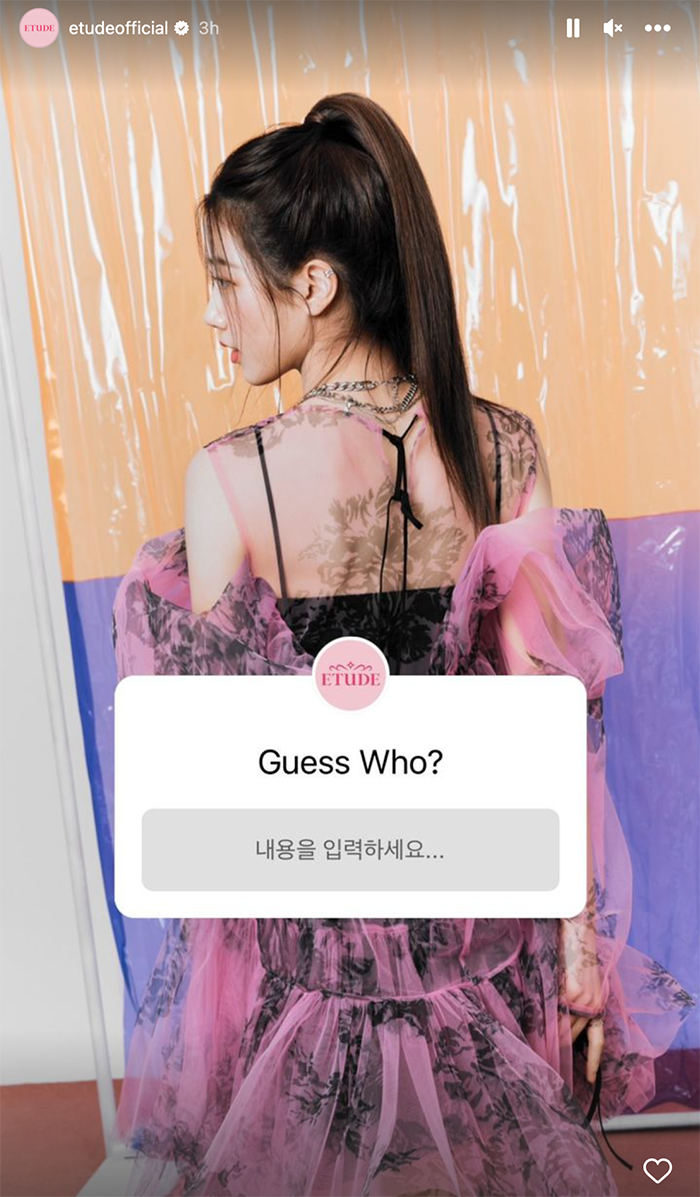The width and height of the screenshot is (700, 1197).
Task: Open the story overflow menu
Action: (x=657, y=28)
